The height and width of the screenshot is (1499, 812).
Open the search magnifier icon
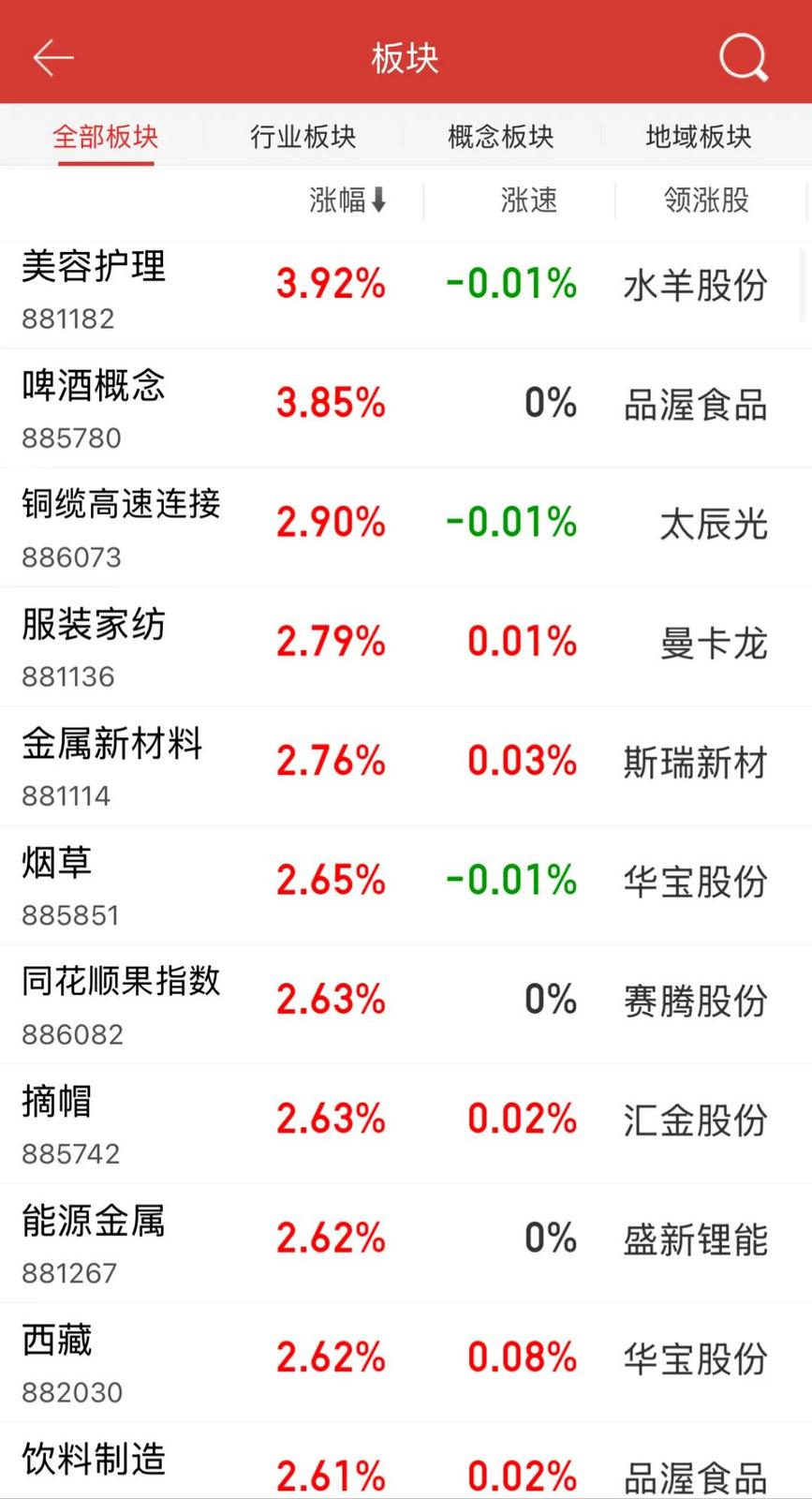pyautogui.click(x=744, y=58)
